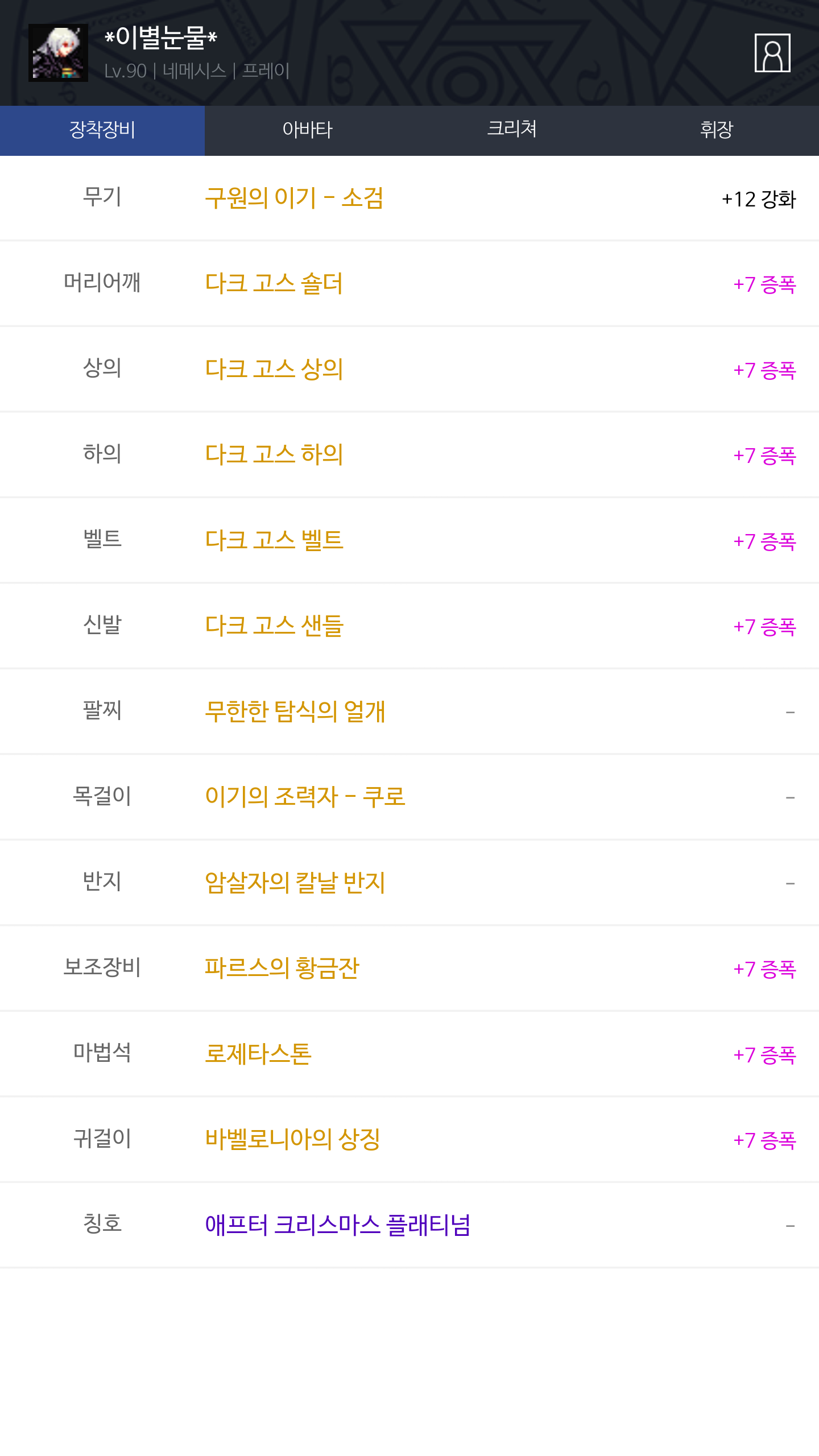Switch to the 크리쳐 tab
This screenshot has width=819, height=1456.
[x=512, y=130]
